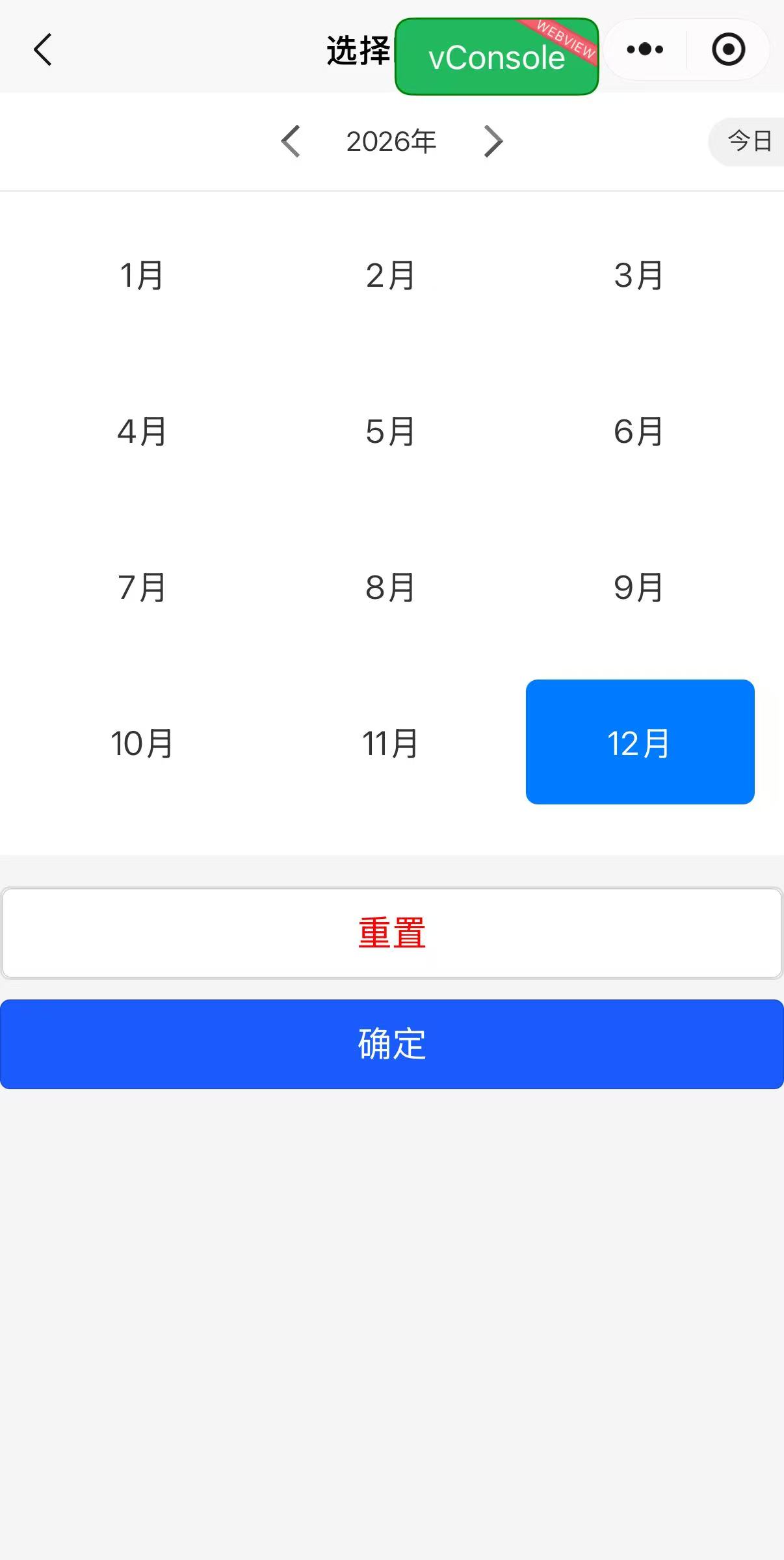This screenshot has height=1560, width=784.
Task: Select 1月
Action: (x=142, y=275)
